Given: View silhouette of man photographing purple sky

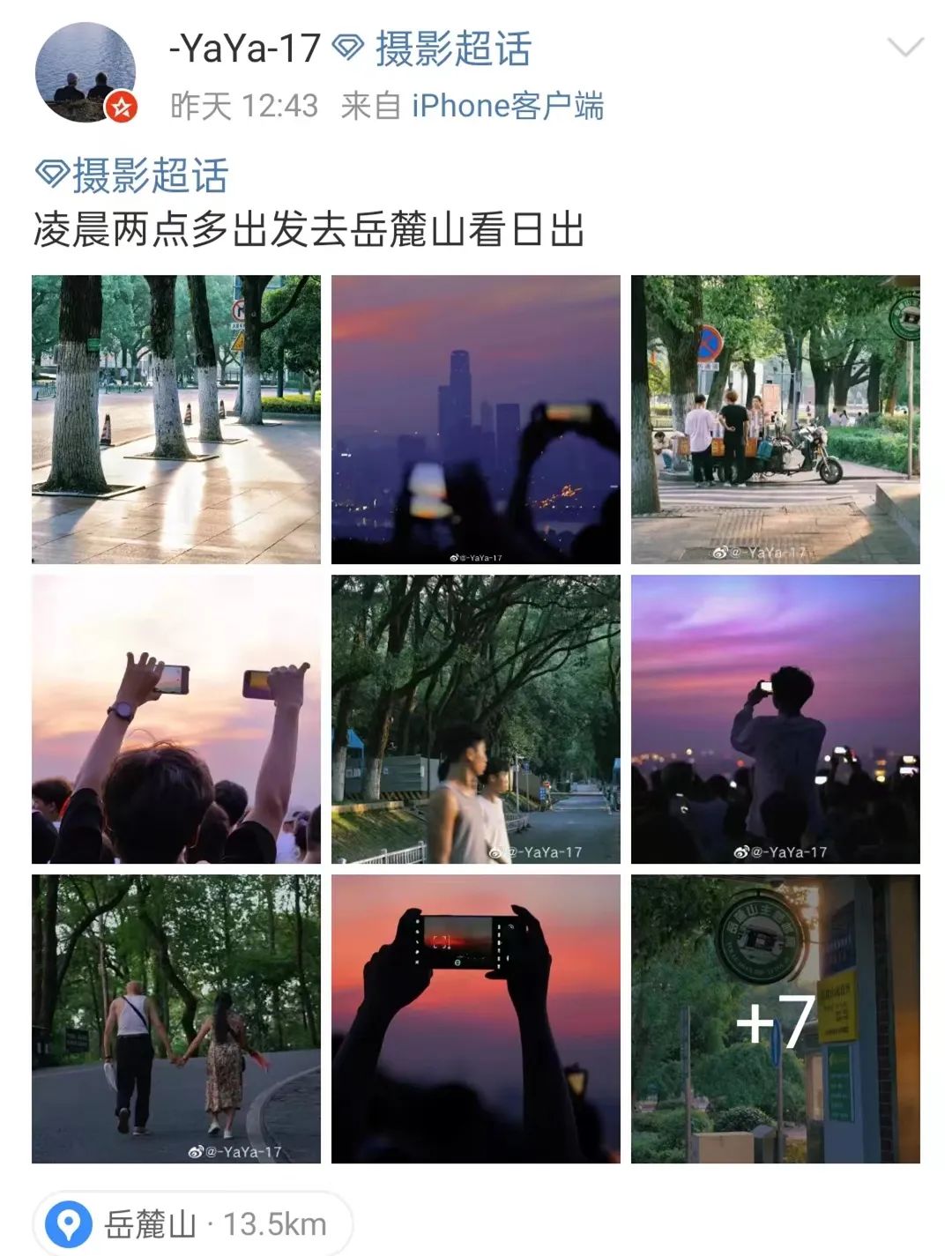Looking at the screenshot, I should click(776, 719).
